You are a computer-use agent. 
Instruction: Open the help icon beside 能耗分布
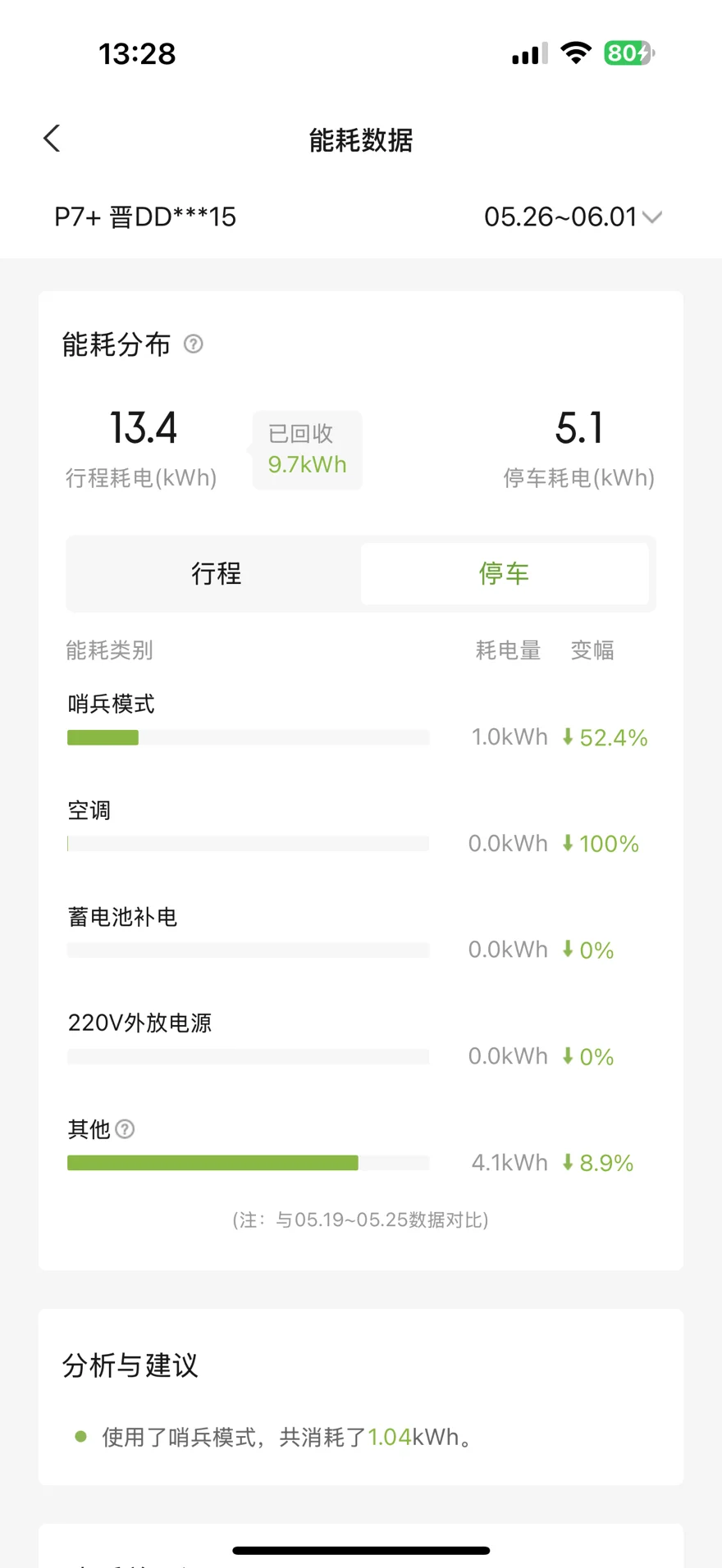194,344
